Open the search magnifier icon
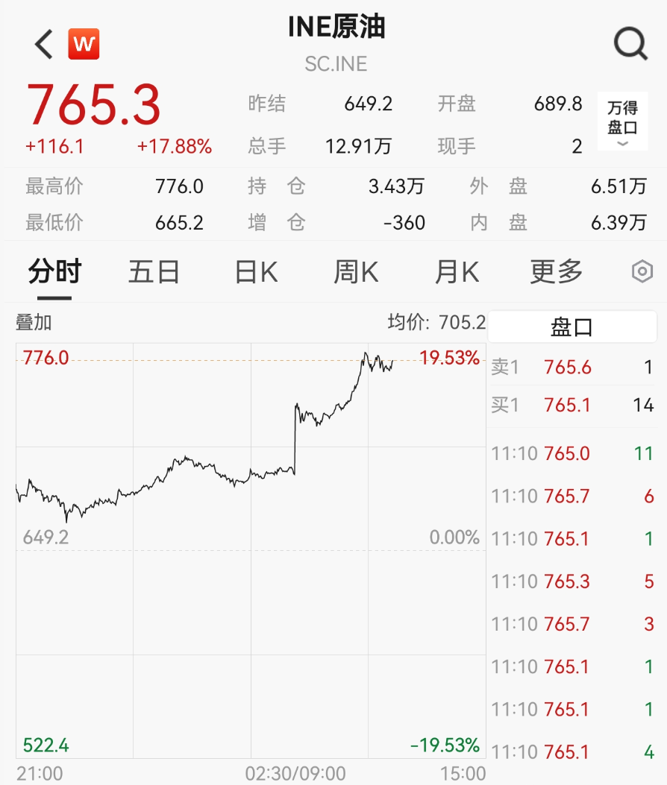Image resolution: width=667 pixels, height=785 pixels. coord(630,44)
